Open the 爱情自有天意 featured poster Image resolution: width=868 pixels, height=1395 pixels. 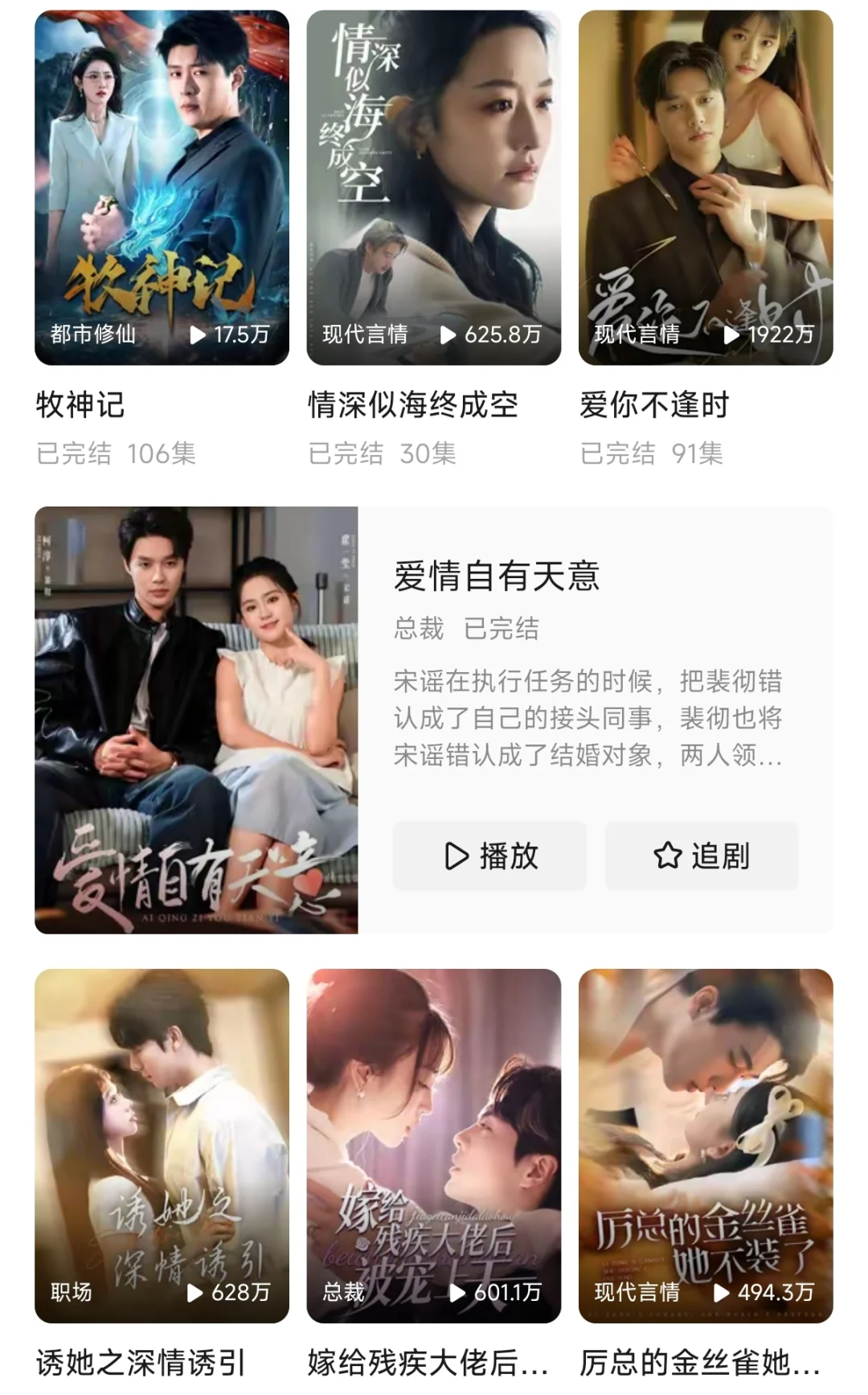click(x=196, y=720)
